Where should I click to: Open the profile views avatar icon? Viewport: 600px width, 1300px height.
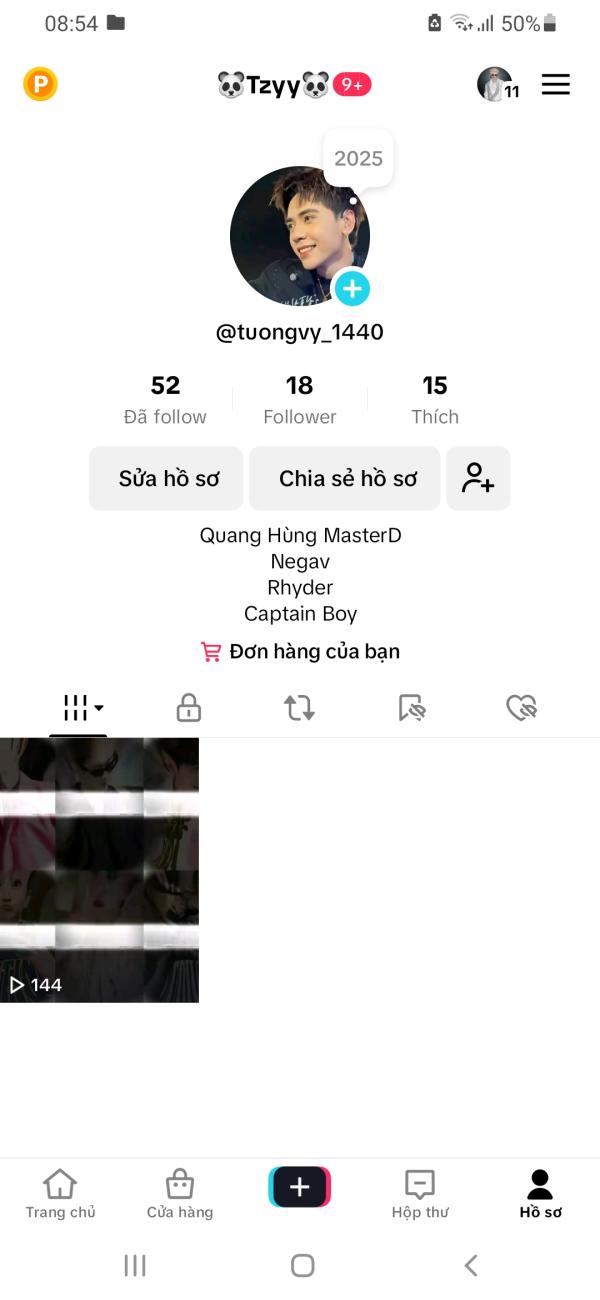[496, 85]
